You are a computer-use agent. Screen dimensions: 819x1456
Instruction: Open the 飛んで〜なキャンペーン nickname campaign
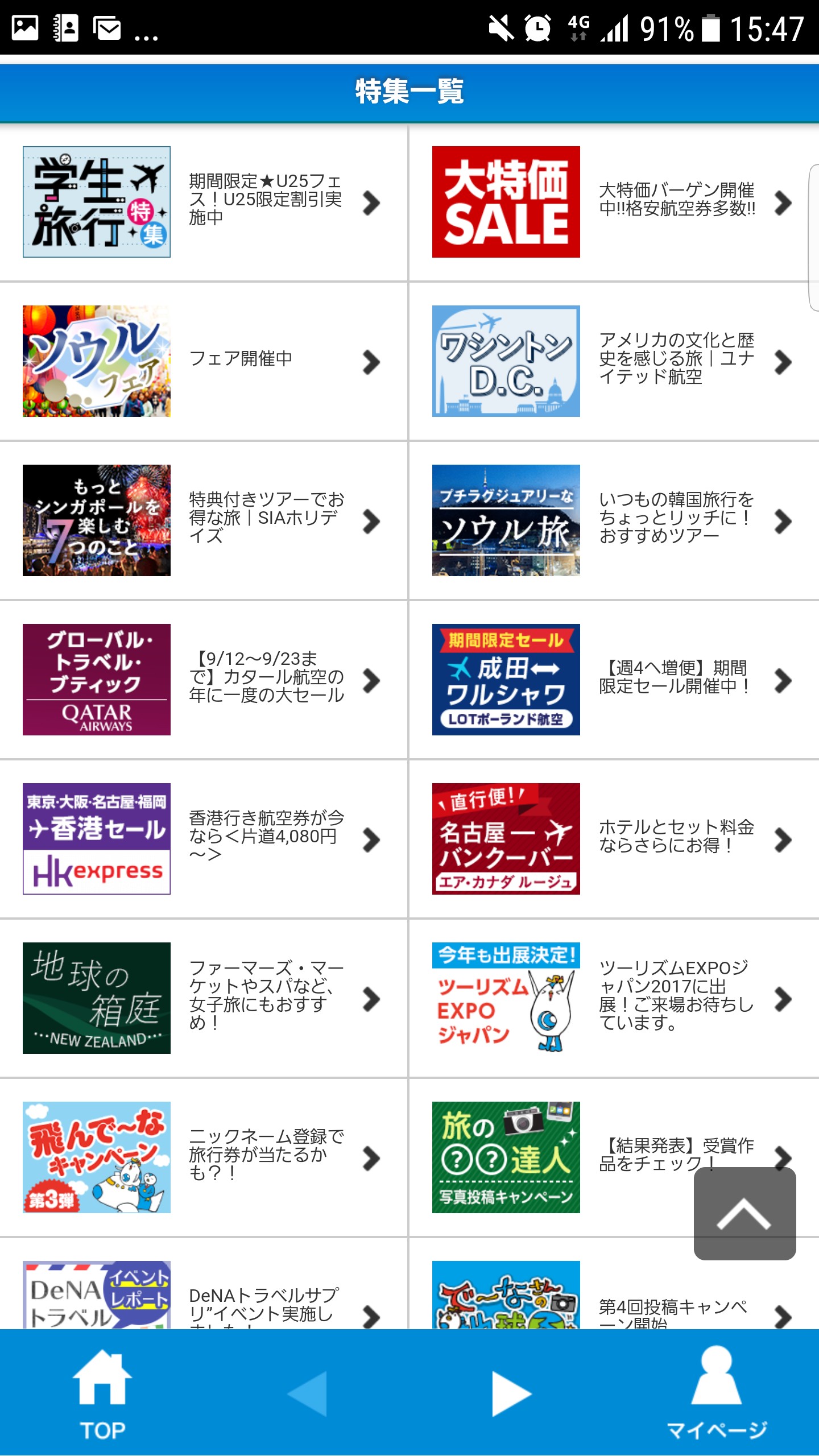point(204,1157)
